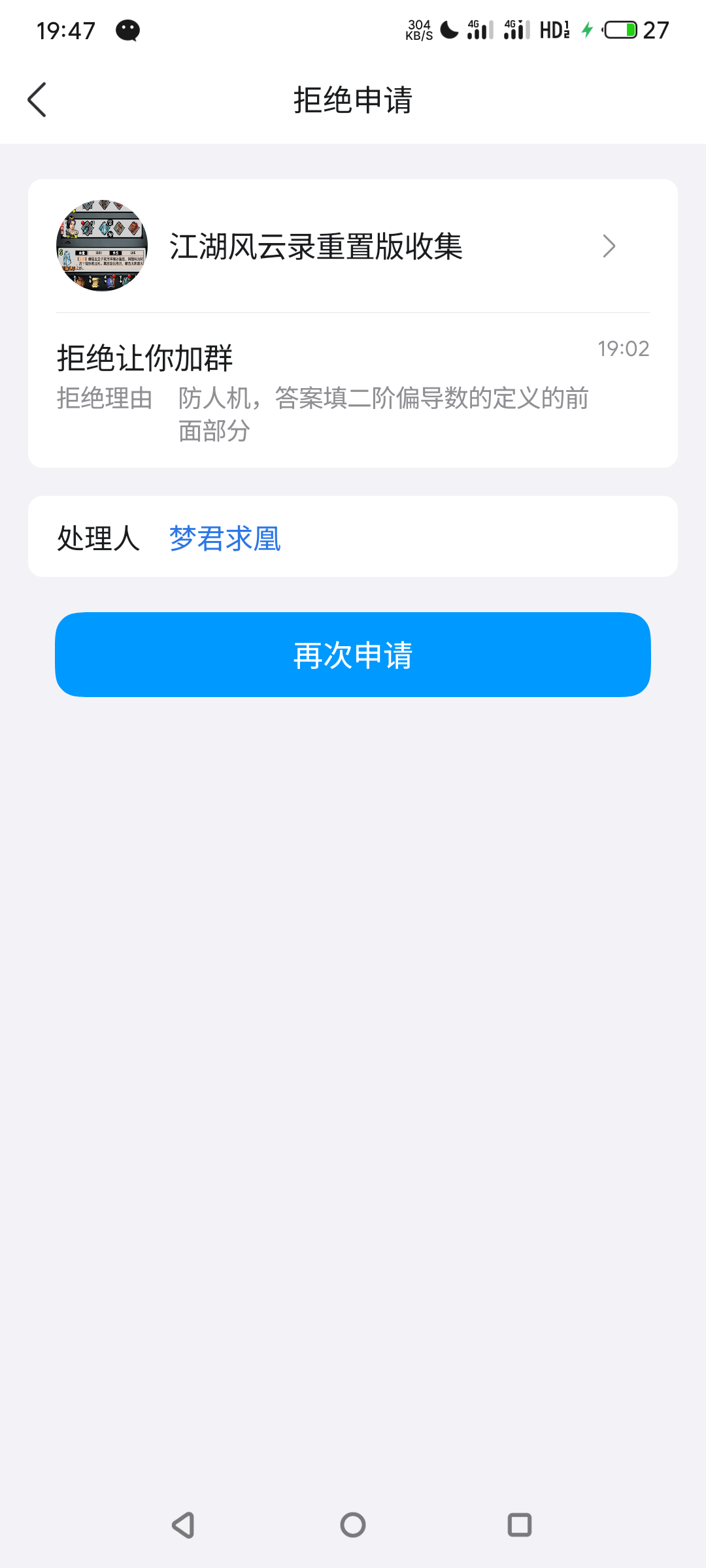Tap the 再次申请 blue button
This screenshot has width=706, height=1568.
[353, 655]
